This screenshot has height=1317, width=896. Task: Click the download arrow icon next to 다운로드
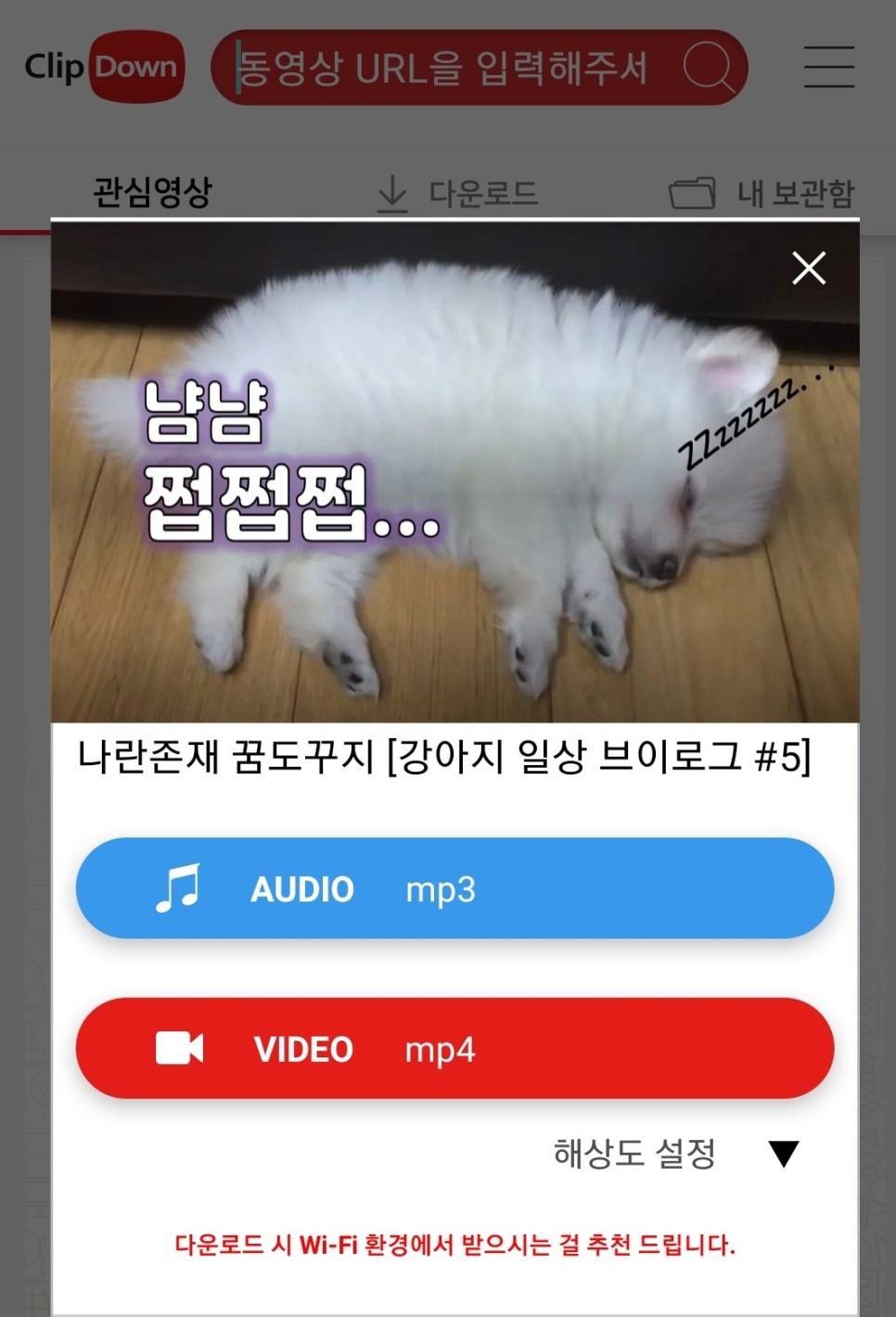(x=393, y=193)
